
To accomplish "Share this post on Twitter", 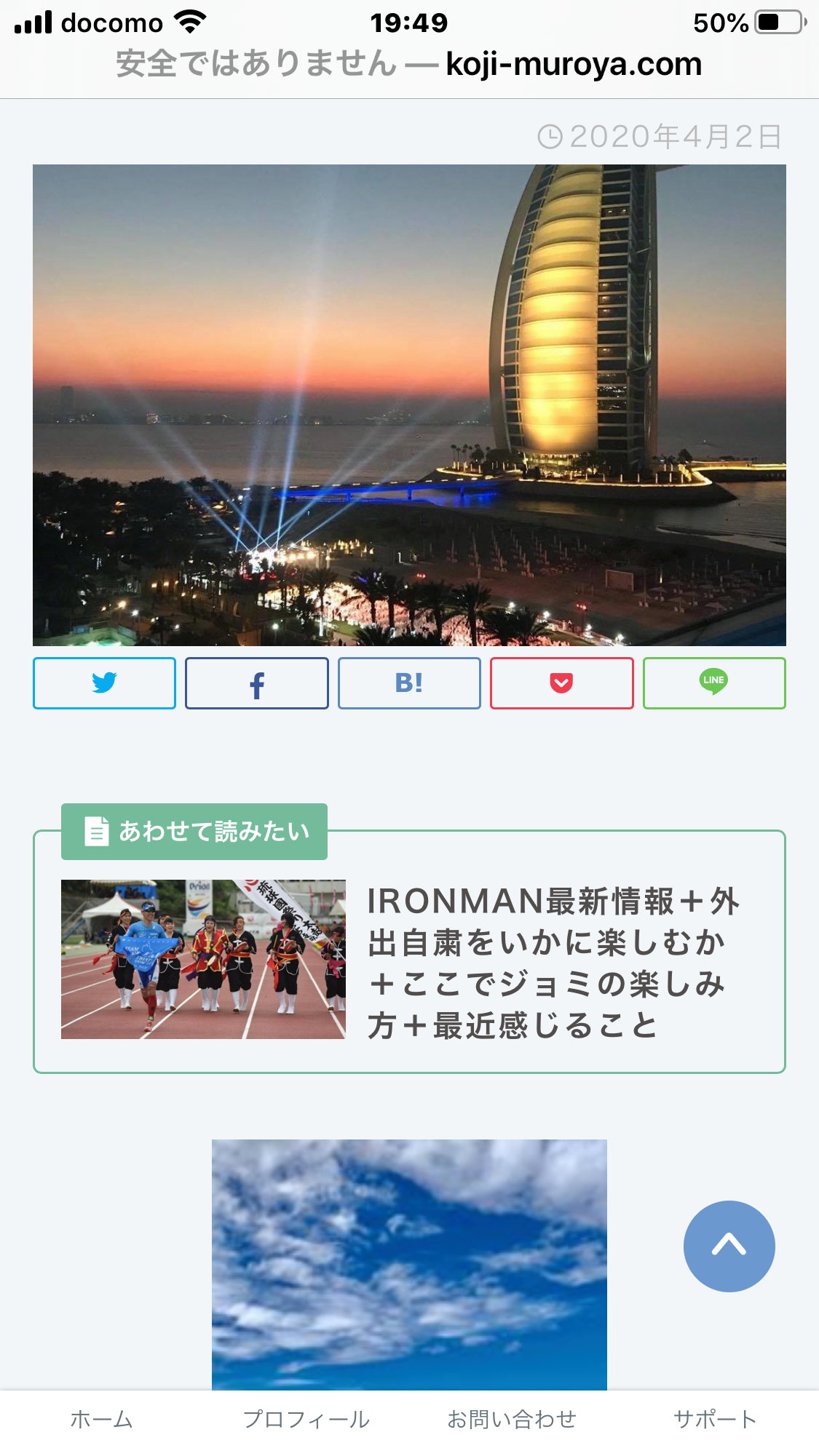I will pyautogui.click(x=104, y=683).
